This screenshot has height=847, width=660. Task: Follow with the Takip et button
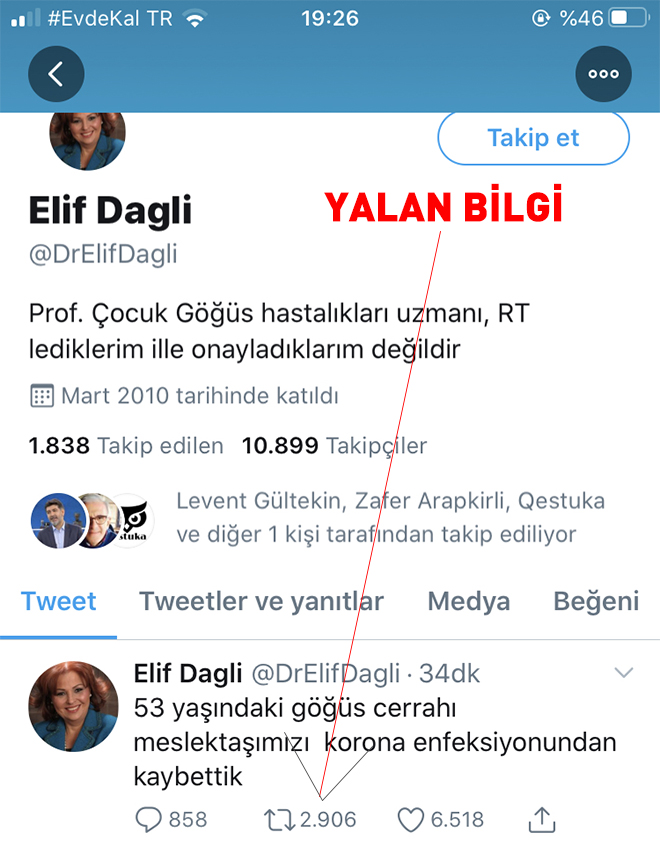click(533, 137)
